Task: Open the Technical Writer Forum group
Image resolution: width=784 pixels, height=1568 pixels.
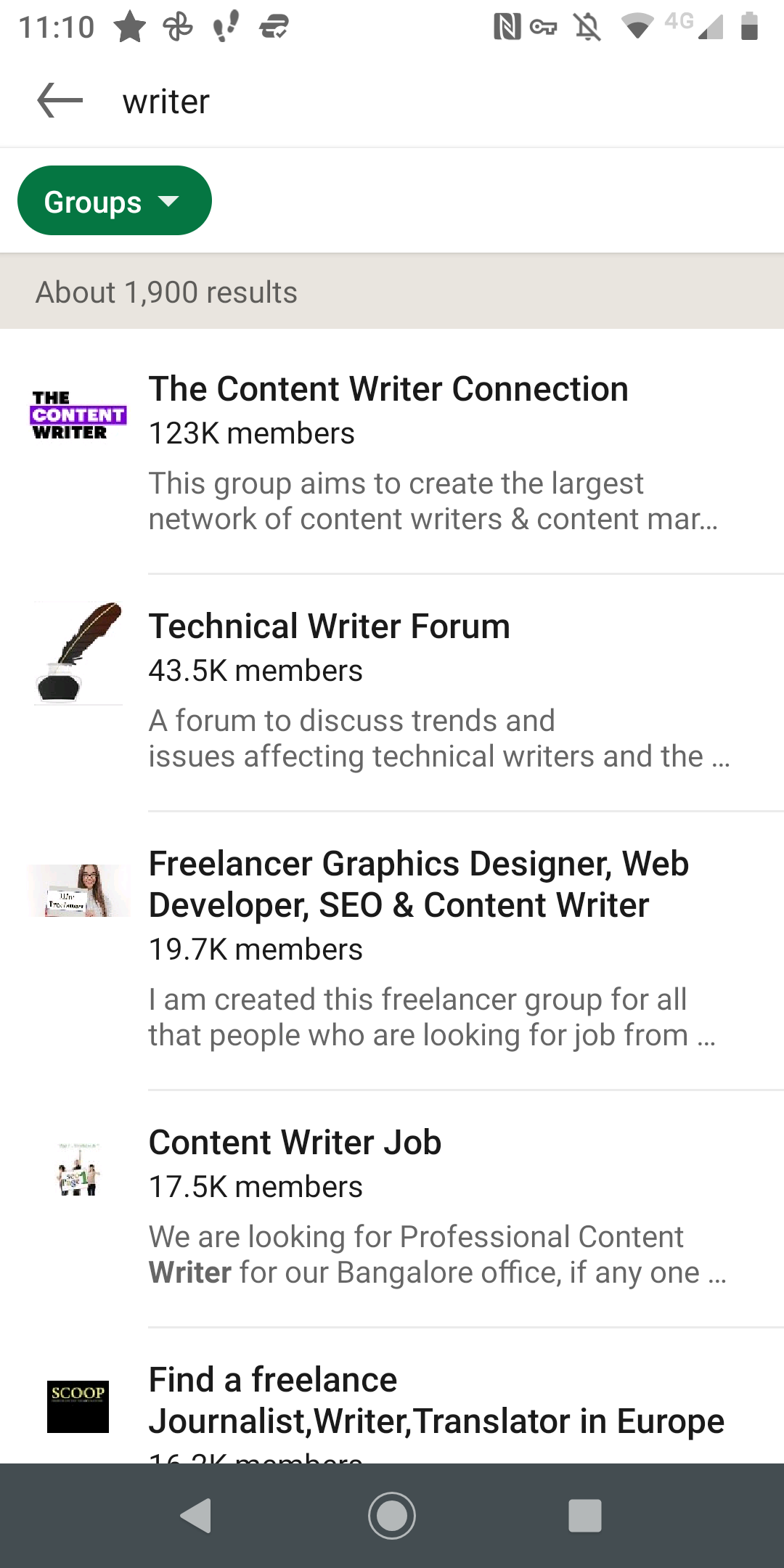Action: click(330, 626)
